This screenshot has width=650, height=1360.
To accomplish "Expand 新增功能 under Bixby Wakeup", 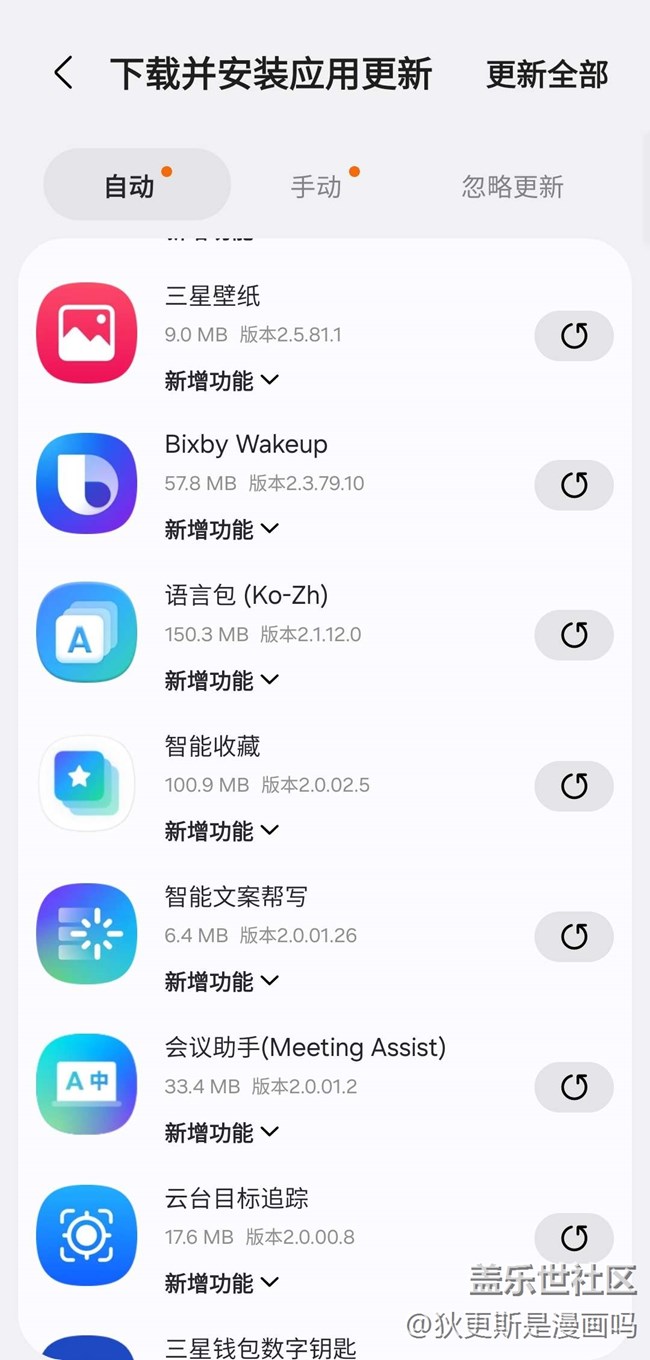I will click(x=222, y=529).
